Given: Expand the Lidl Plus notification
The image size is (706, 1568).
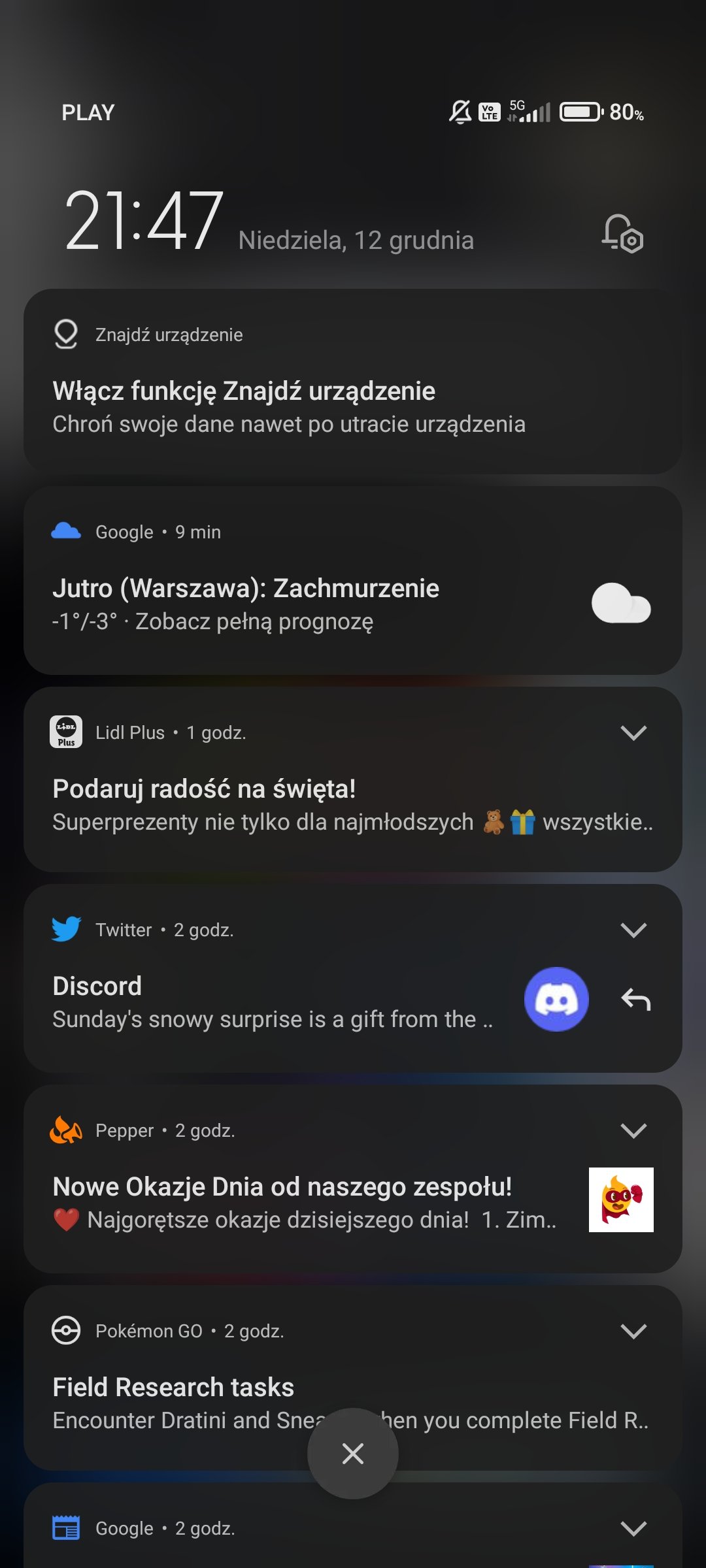Looking at the screenshot, I should click(x=633, y=733).
